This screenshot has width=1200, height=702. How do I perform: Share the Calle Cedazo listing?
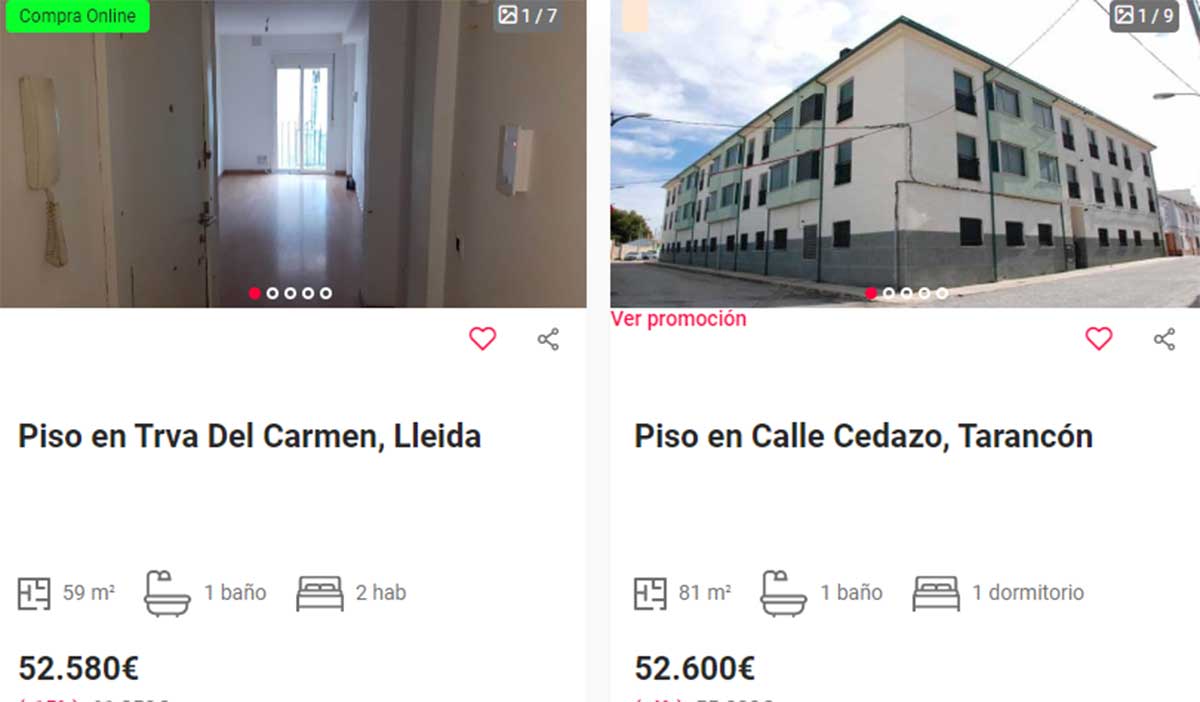click(x=1164, y=339)
